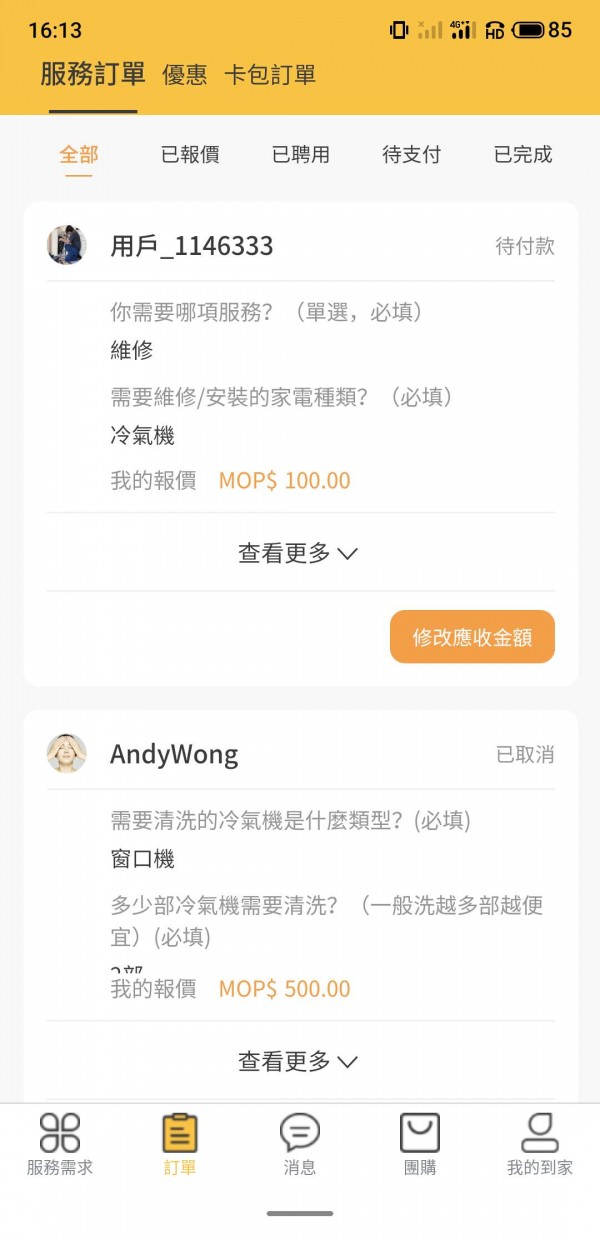Go to 服務需求 in bottom navigation
This screenshot has width=600, height=1240.
[60, 1144]
